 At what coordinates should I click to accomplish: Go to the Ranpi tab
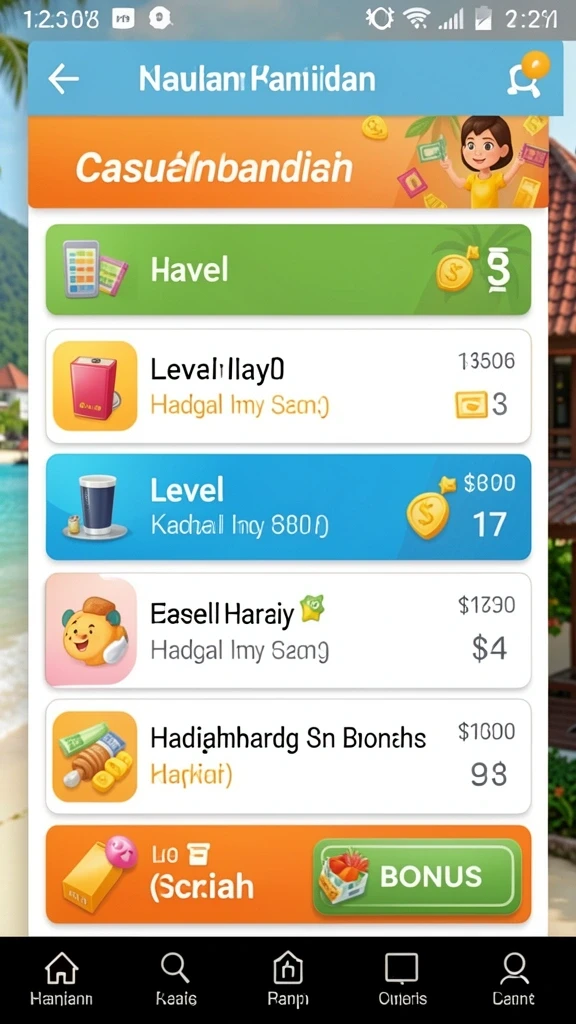(x=288, y=978)
